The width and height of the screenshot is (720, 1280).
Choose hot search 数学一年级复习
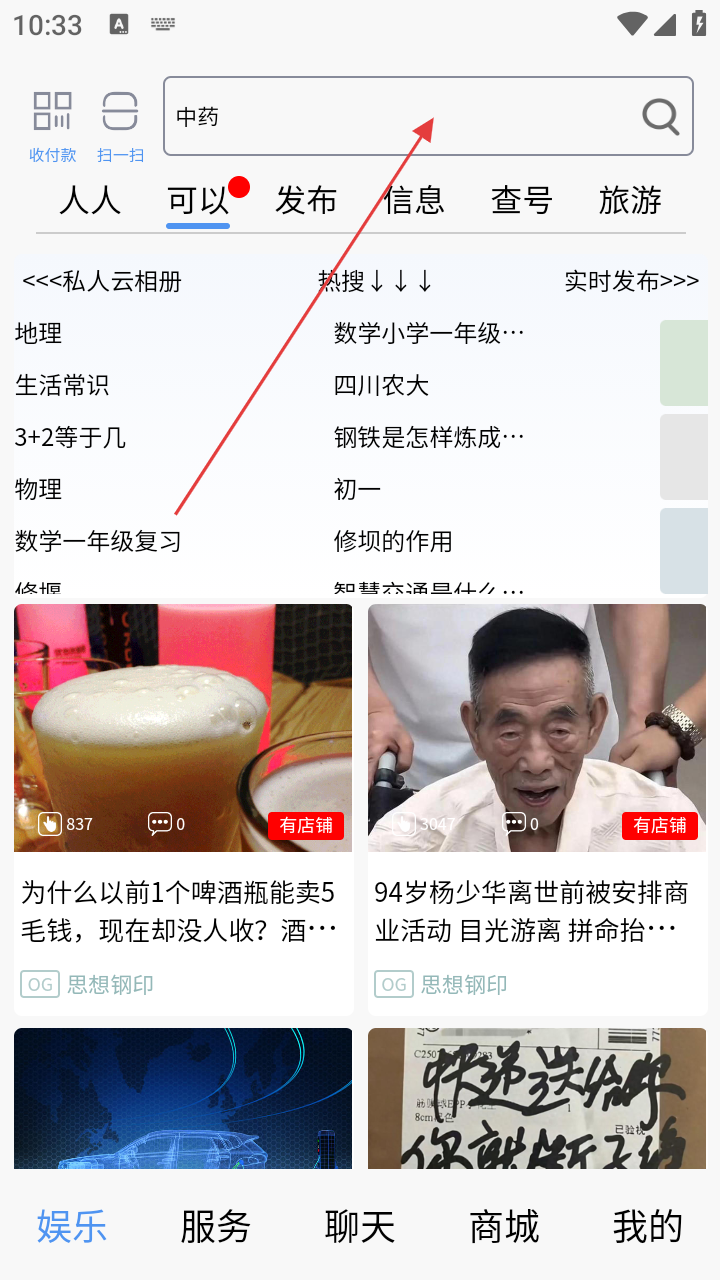[98, 541]
